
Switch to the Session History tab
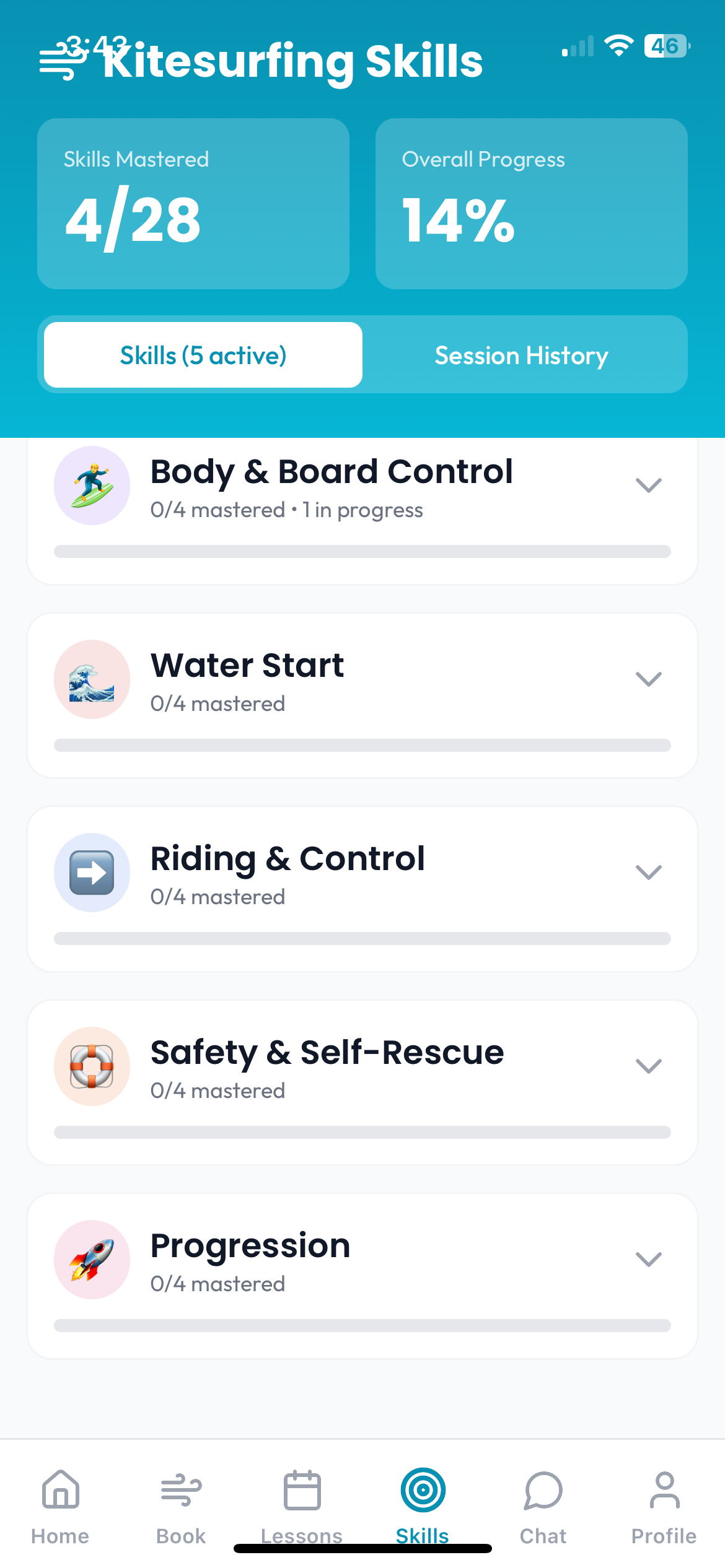pyautogui.click(x=521, y=355)
